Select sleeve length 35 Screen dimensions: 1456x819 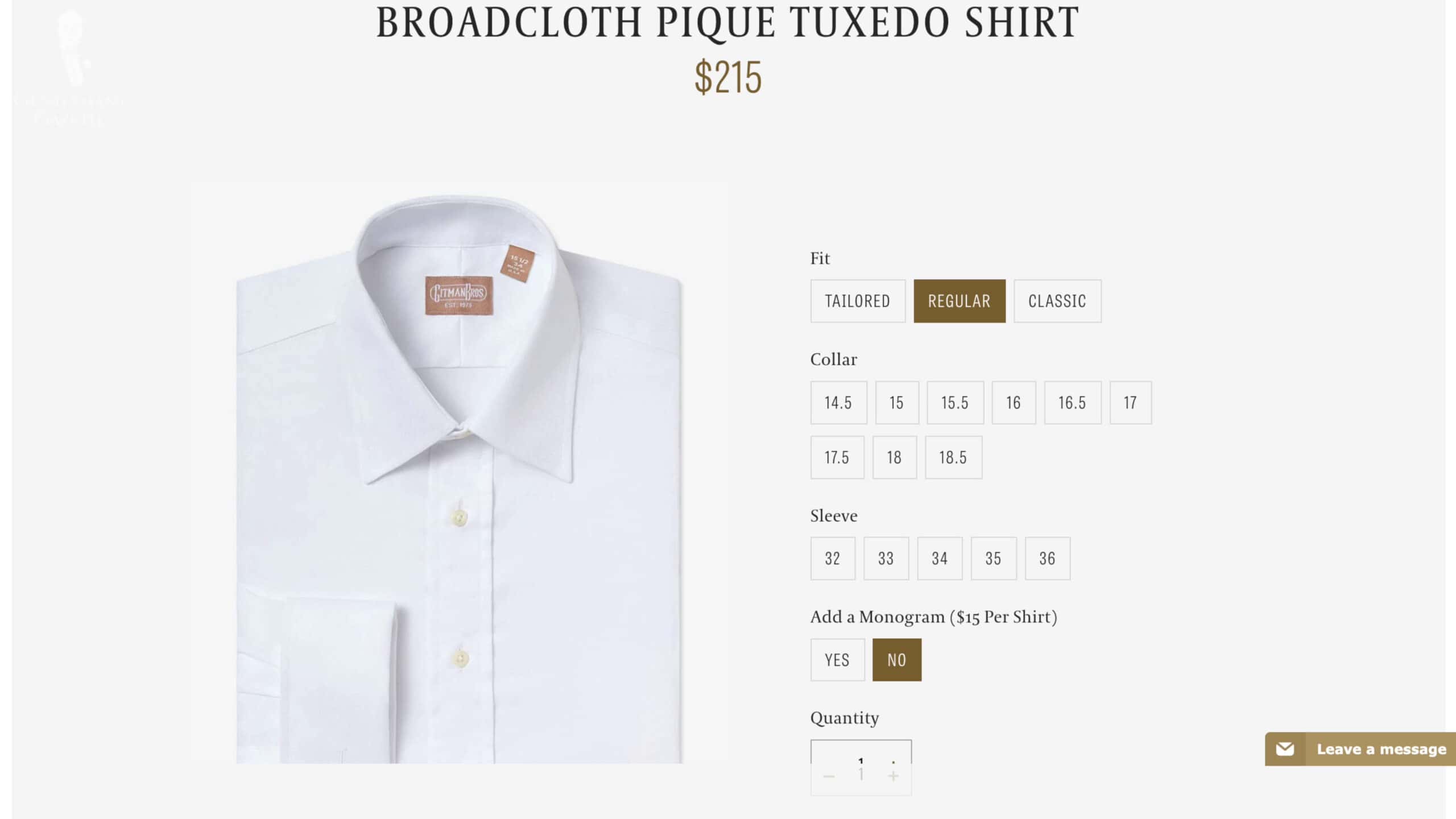[993, 559]
